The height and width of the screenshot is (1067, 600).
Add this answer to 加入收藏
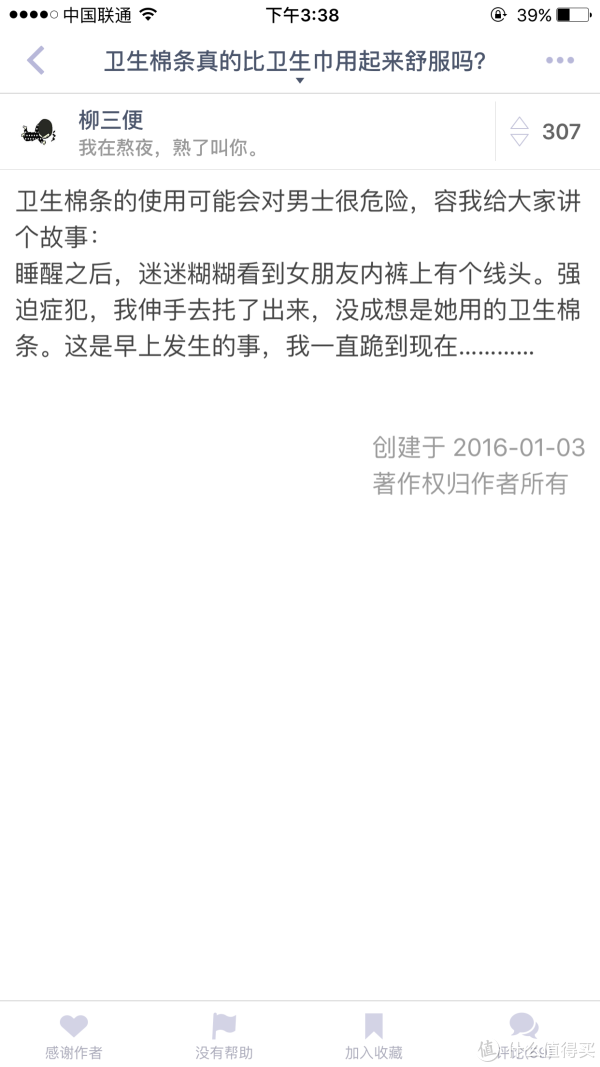pyautogui.click(x=373, y=1036)
